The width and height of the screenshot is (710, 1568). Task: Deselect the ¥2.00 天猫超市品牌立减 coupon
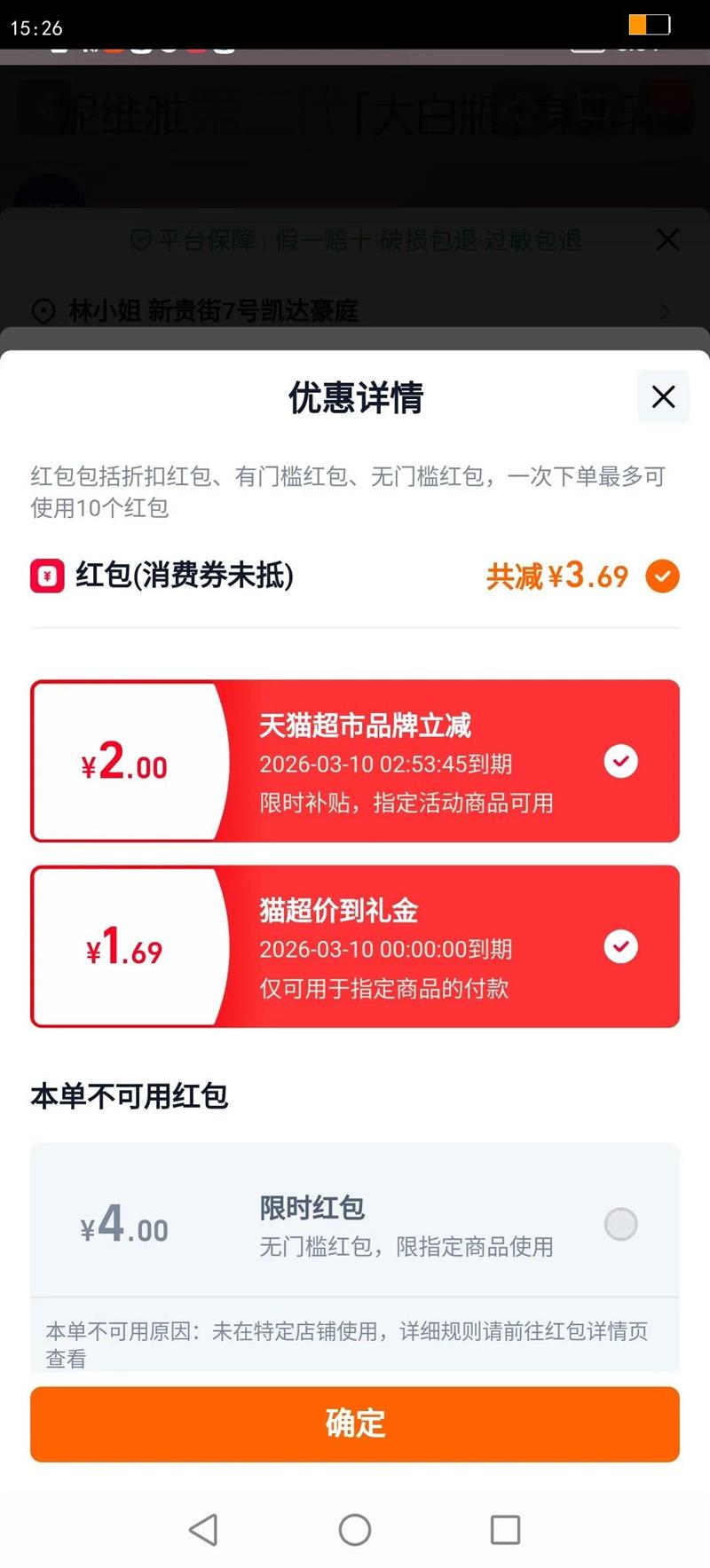coord(620,761)
